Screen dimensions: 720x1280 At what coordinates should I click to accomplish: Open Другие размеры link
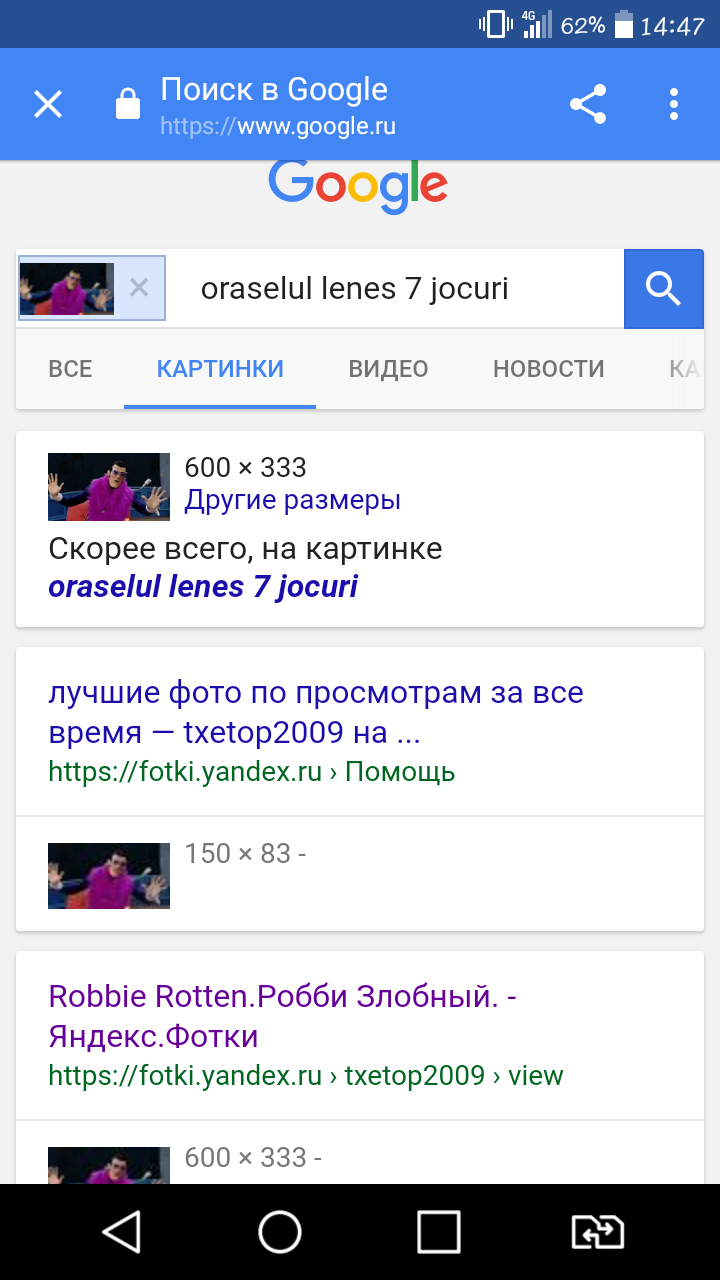pyautogui.click(x=292, y=500)
